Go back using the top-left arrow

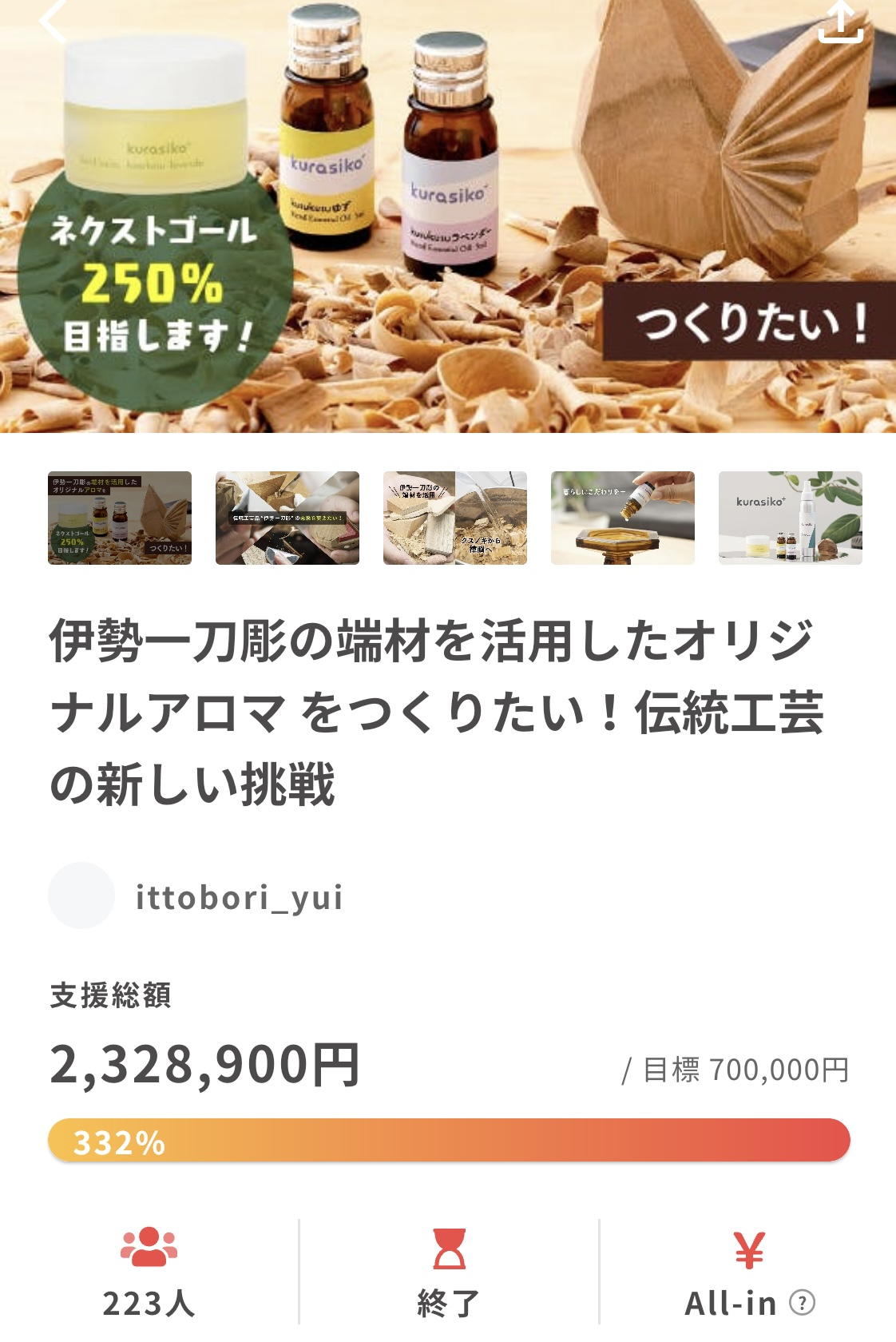click(x=53, y=21)
